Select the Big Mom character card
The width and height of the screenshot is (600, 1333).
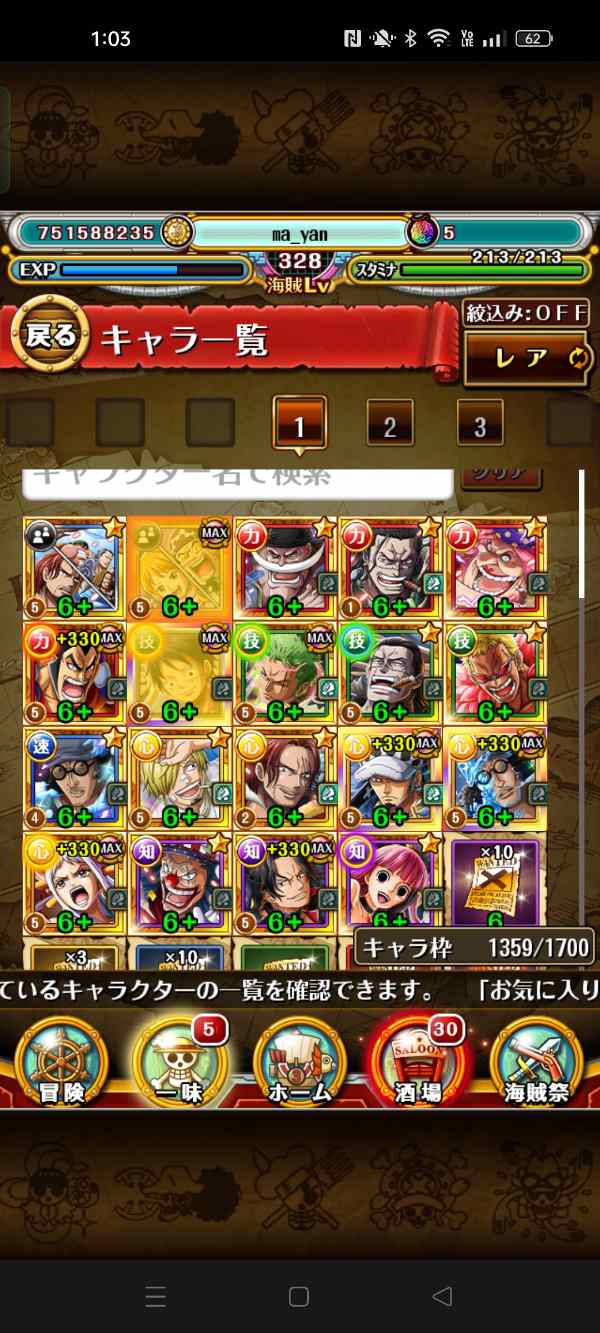tap(494, 568)
